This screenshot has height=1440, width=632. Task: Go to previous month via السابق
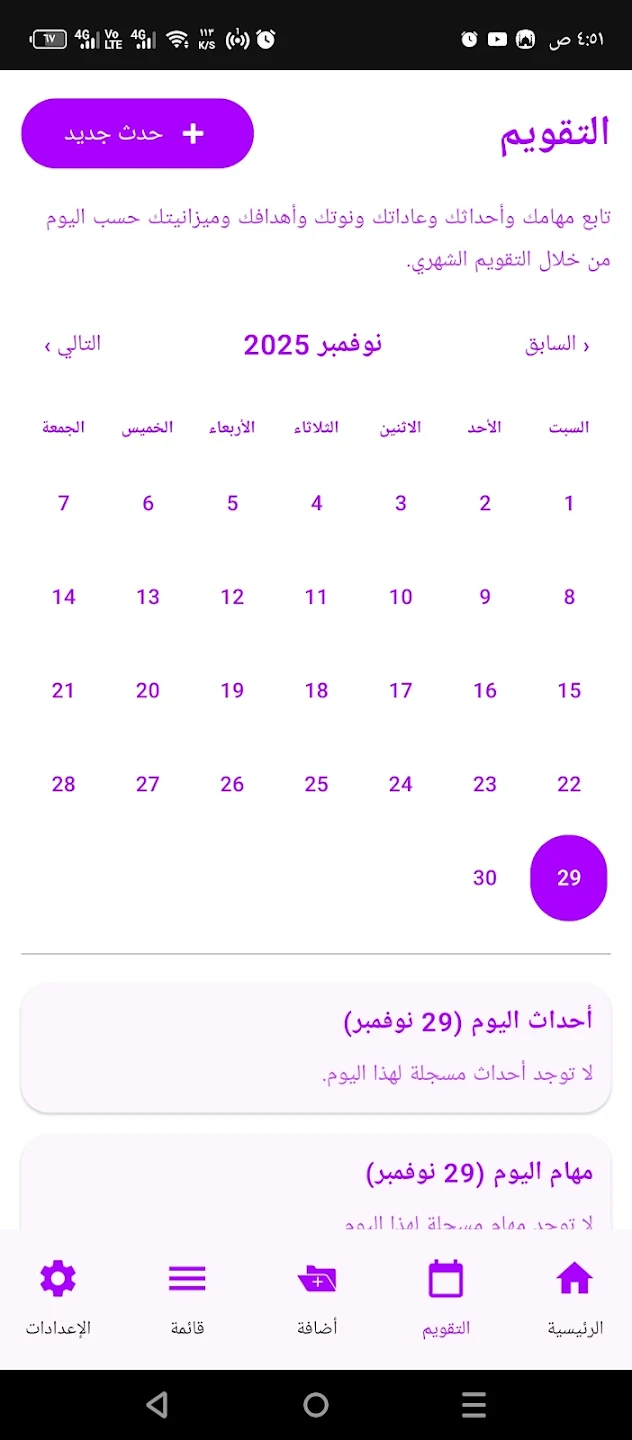click(558, 345)
